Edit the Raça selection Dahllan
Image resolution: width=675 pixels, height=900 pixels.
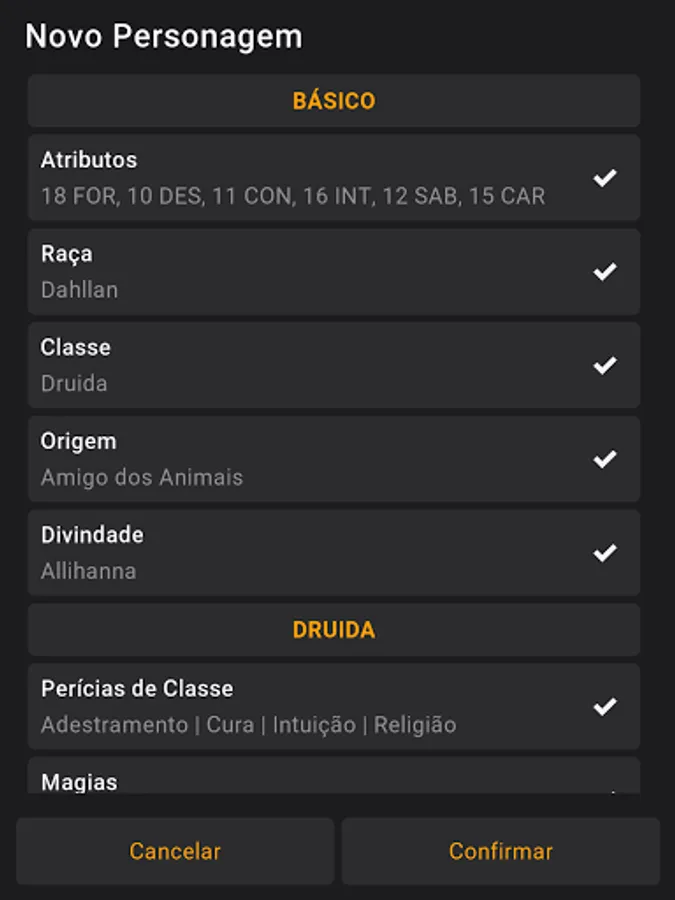333,271
